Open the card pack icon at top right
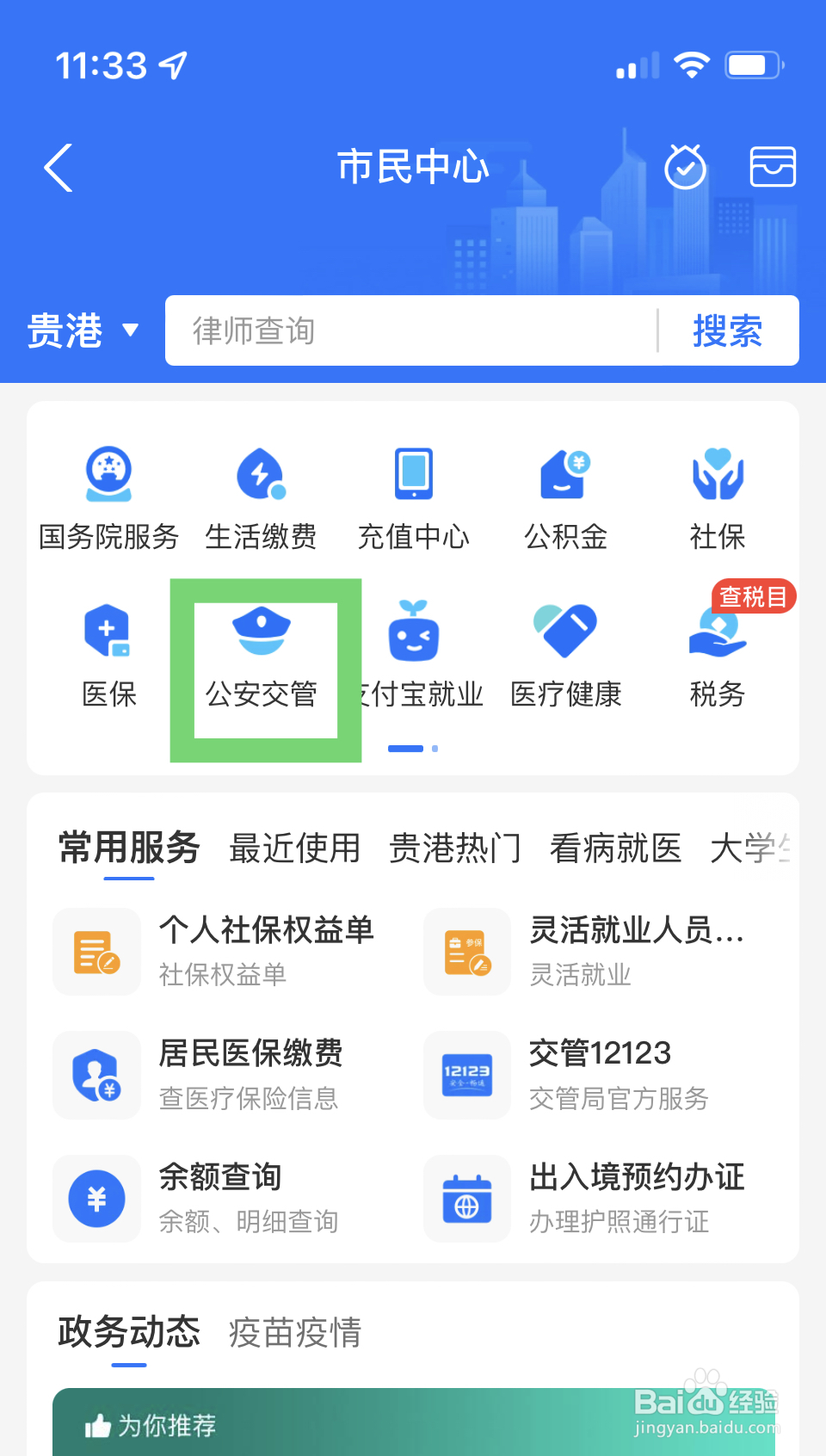826x1456 pixels. [x=772, y=166]
